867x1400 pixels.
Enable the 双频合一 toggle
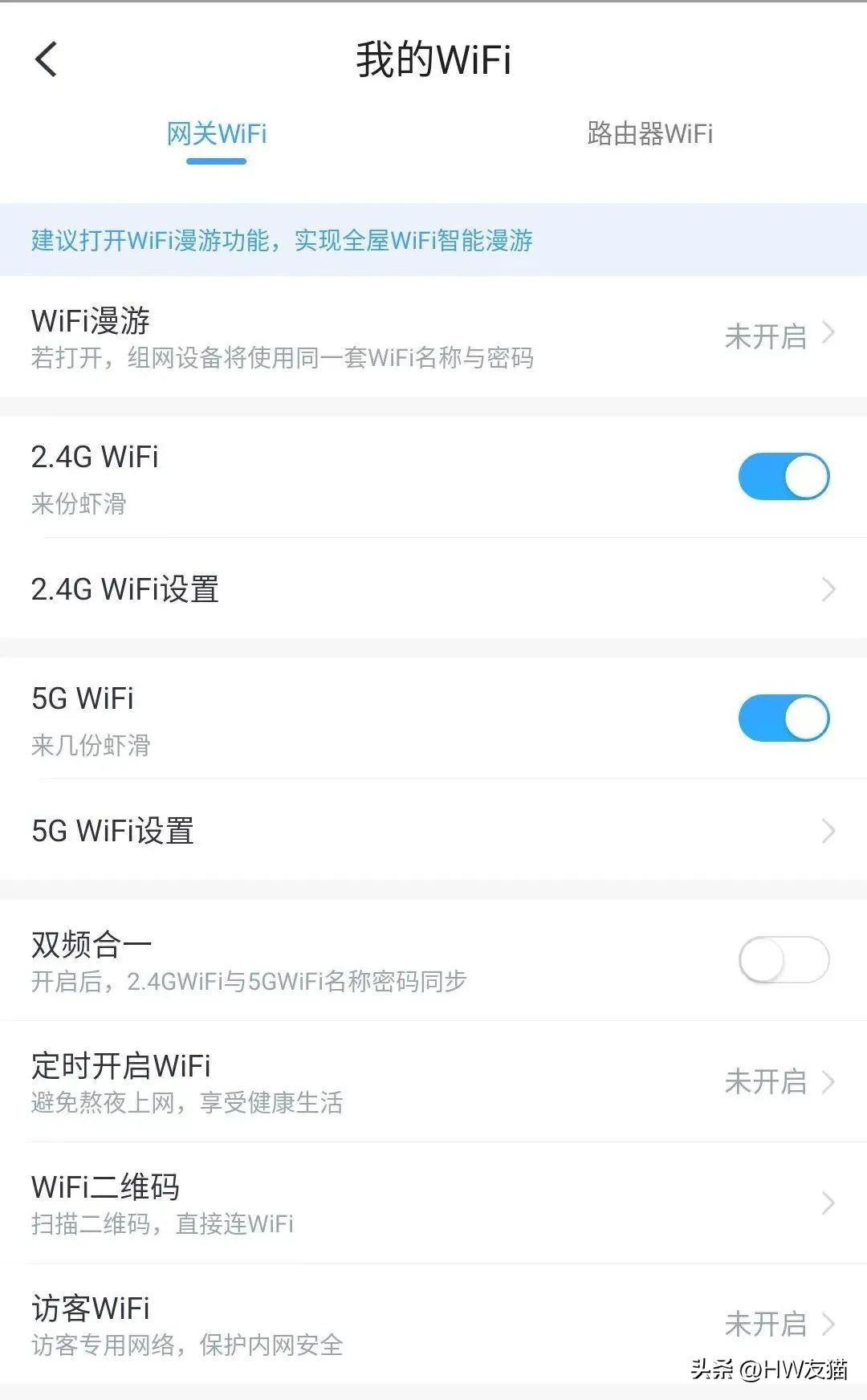(783, 959)
